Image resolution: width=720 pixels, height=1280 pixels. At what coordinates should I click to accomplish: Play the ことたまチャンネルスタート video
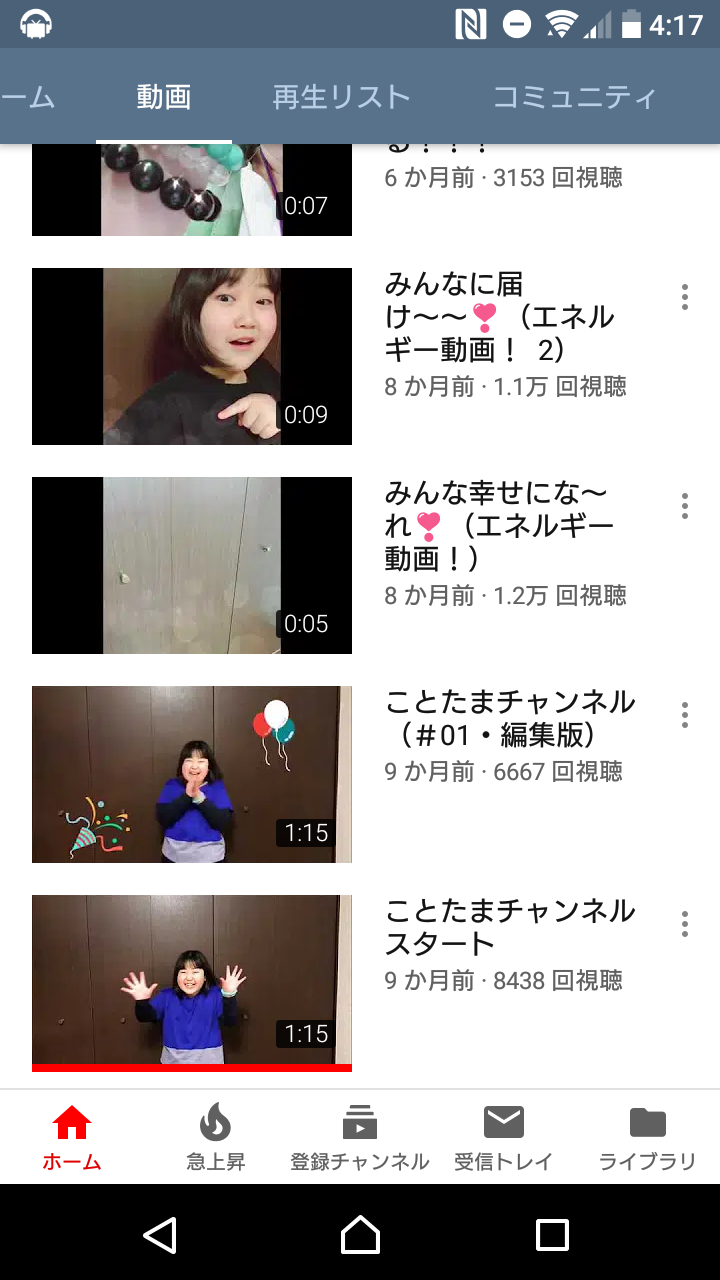click(x=192, y=982)
